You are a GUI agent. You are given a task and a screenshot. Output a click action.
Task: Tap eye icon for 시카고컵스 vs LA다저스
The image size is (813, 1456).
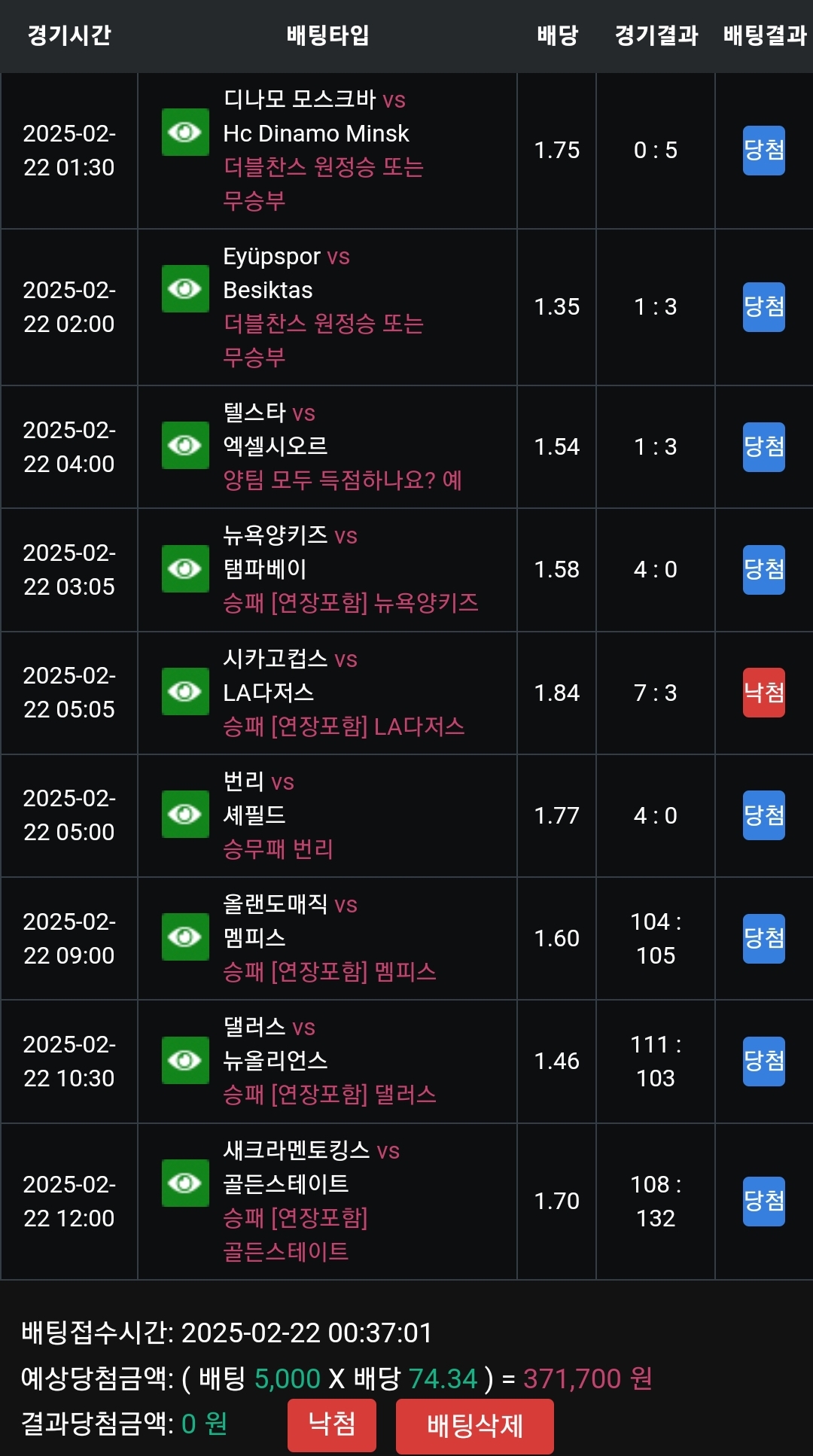tap(185, 691)
